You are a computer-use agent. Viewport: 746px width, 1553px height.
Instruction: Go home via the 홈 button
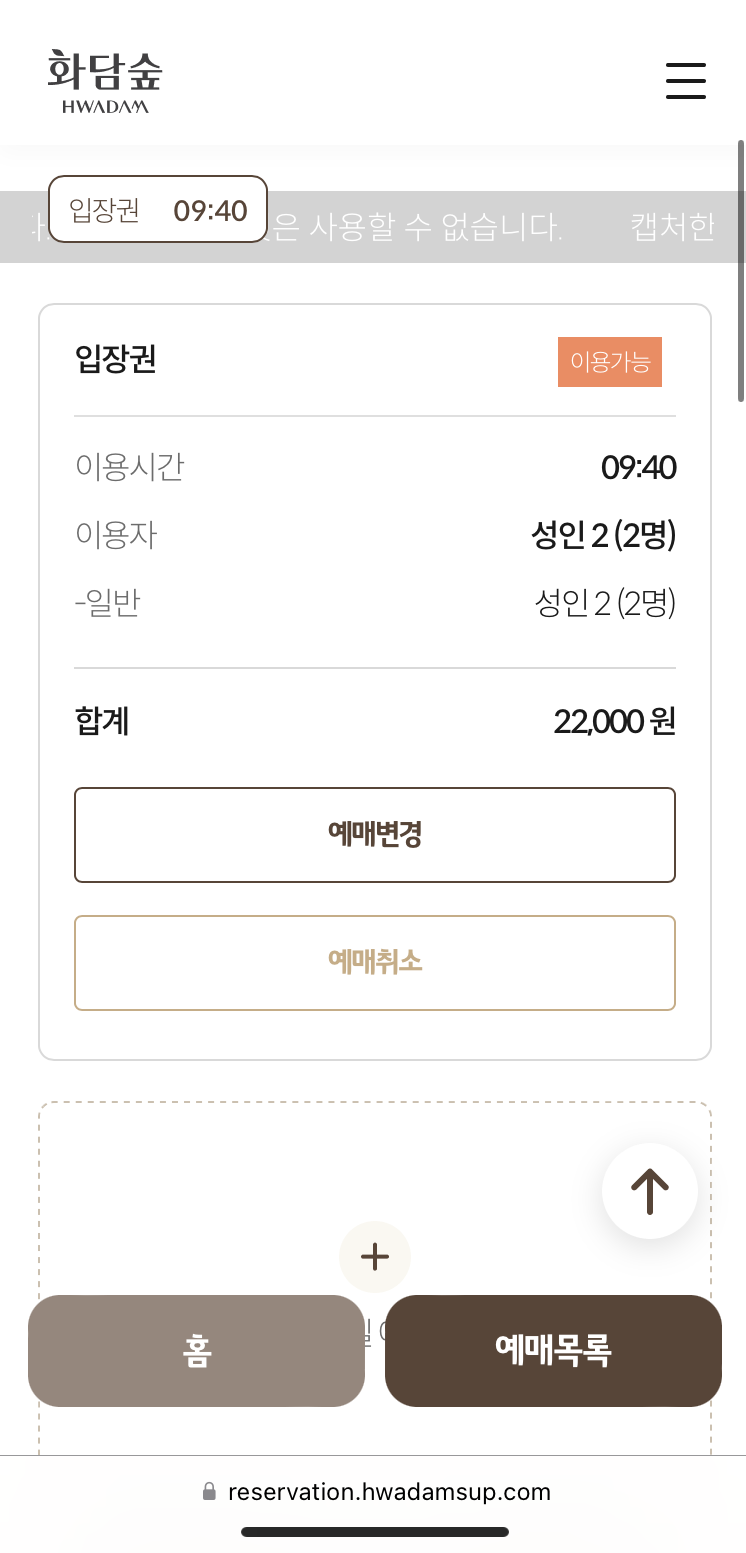point(196,1351)
